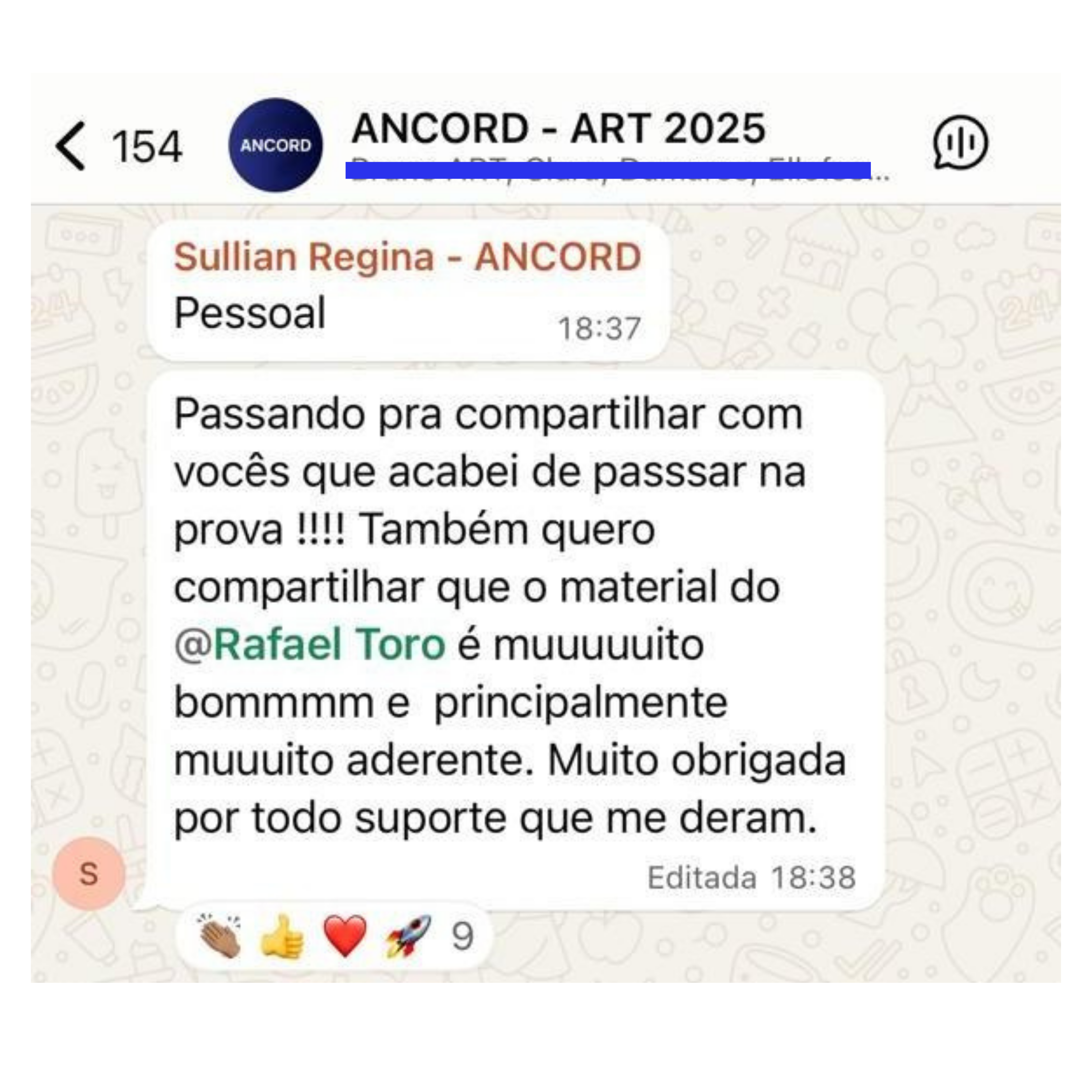Open Sullian's avatar with letter S
The image size is (1092, 1092).
(89, 874)
